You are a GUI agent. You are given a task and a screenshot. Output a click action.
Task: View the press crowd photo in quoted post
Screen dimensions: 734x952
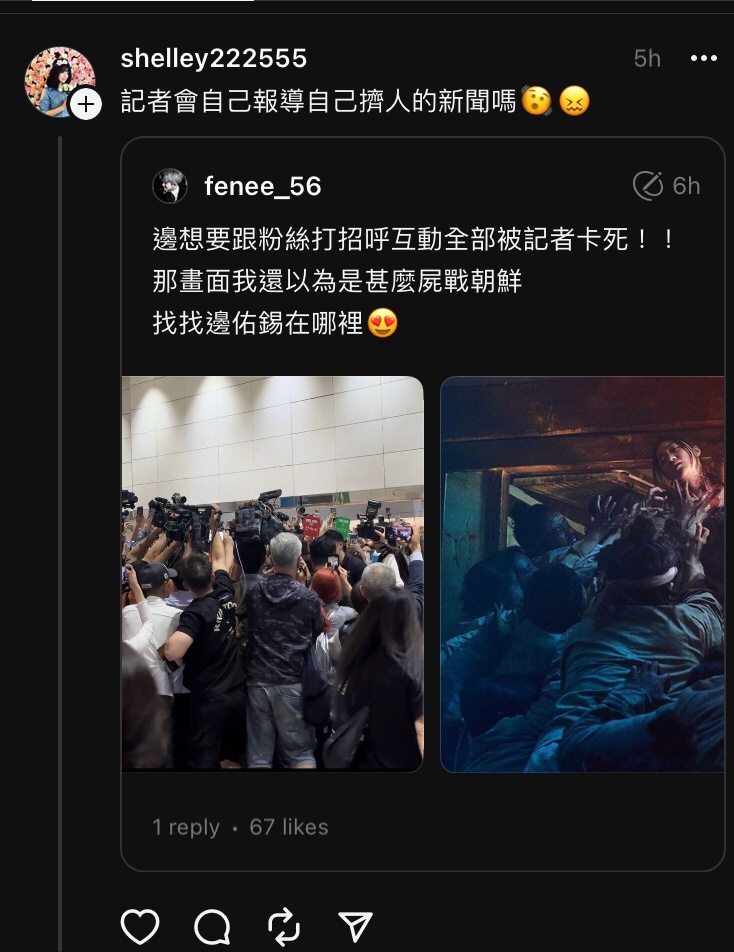coord(272,573)
